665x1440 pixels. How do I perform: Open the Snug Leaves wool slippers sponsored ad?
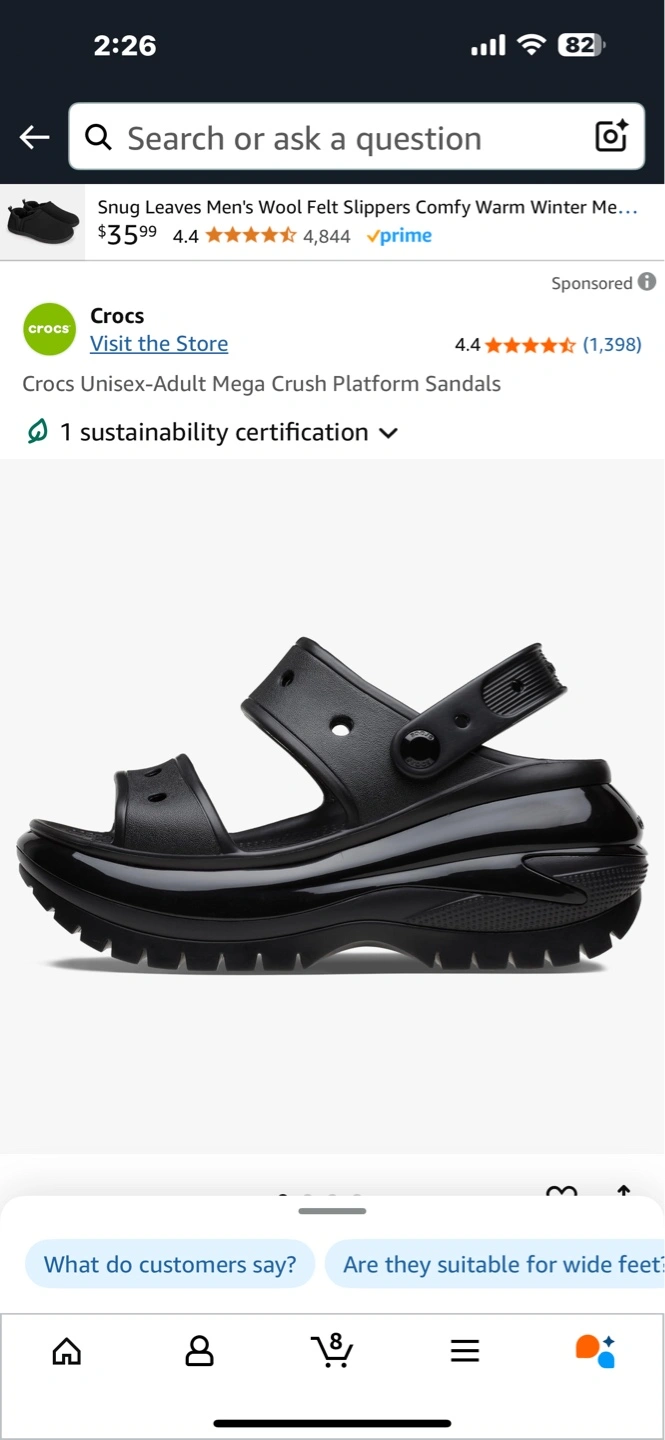pos(332,222)
